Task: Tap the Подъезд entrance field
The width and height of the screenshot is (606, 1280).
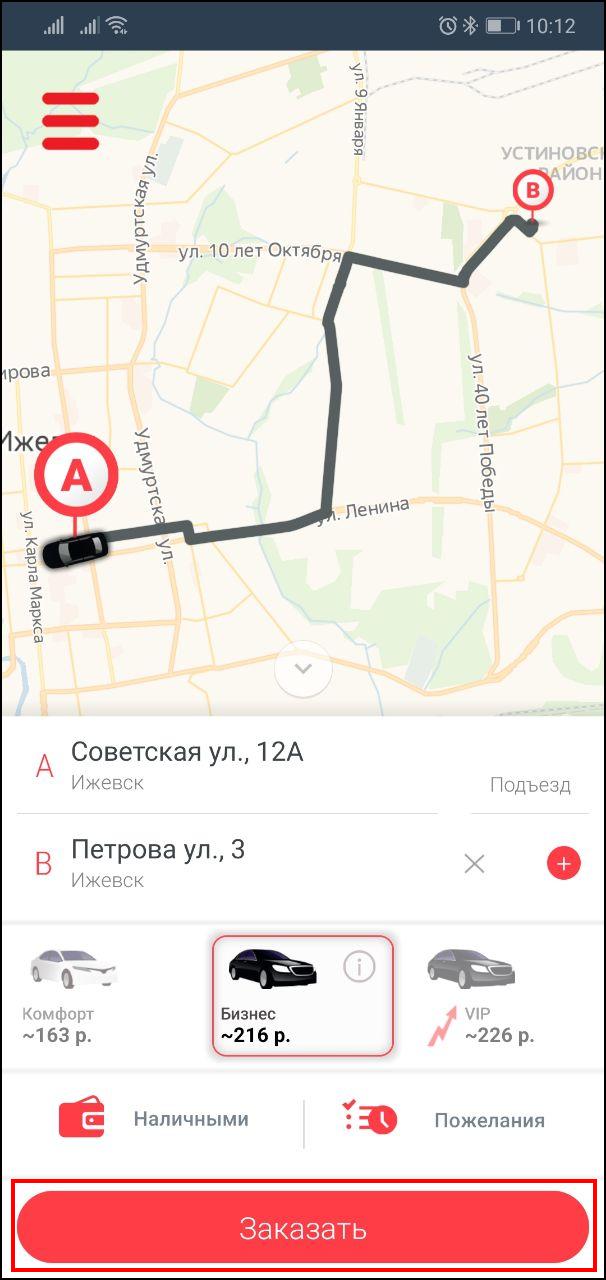Action: [530, 785]
